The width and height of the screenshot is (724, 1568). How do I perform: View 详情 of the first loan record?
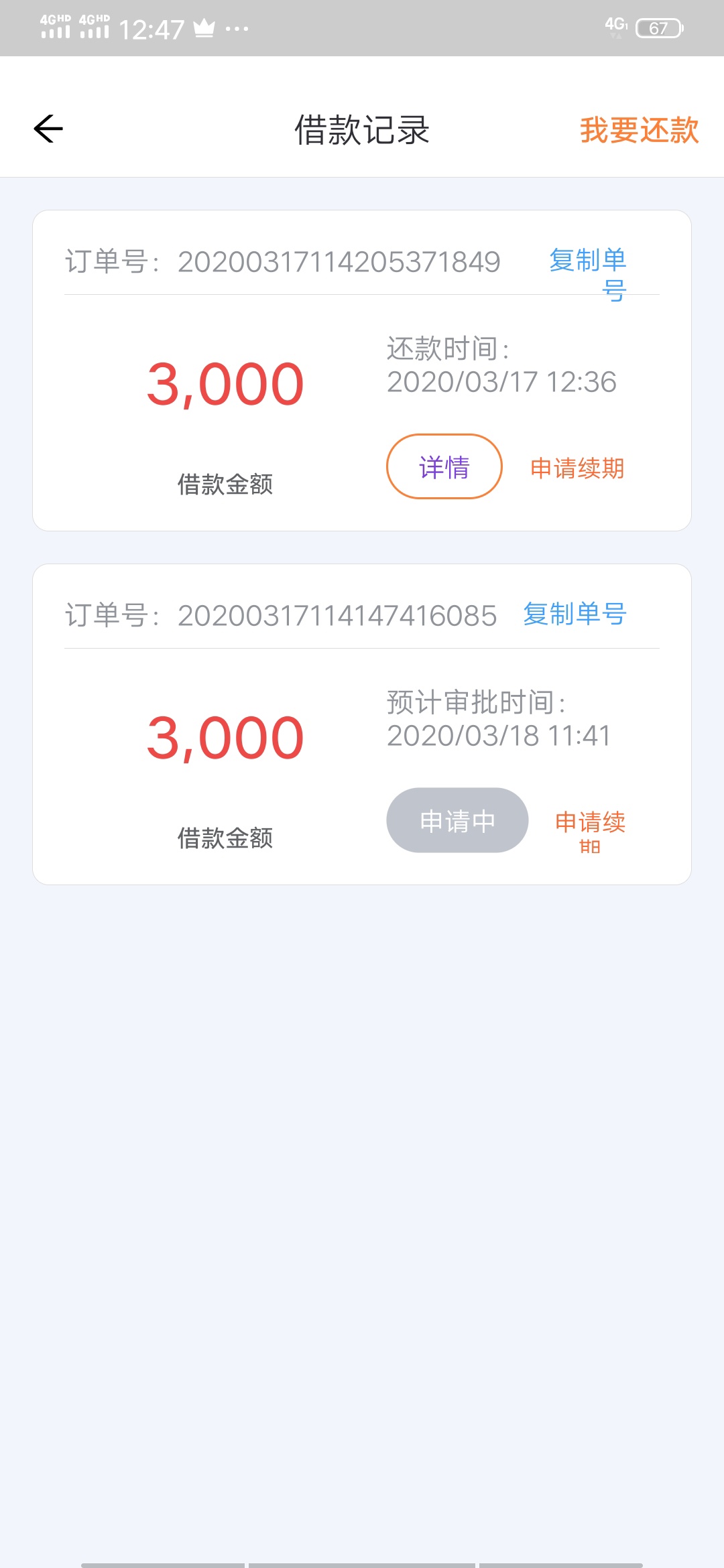click(444, 466)
